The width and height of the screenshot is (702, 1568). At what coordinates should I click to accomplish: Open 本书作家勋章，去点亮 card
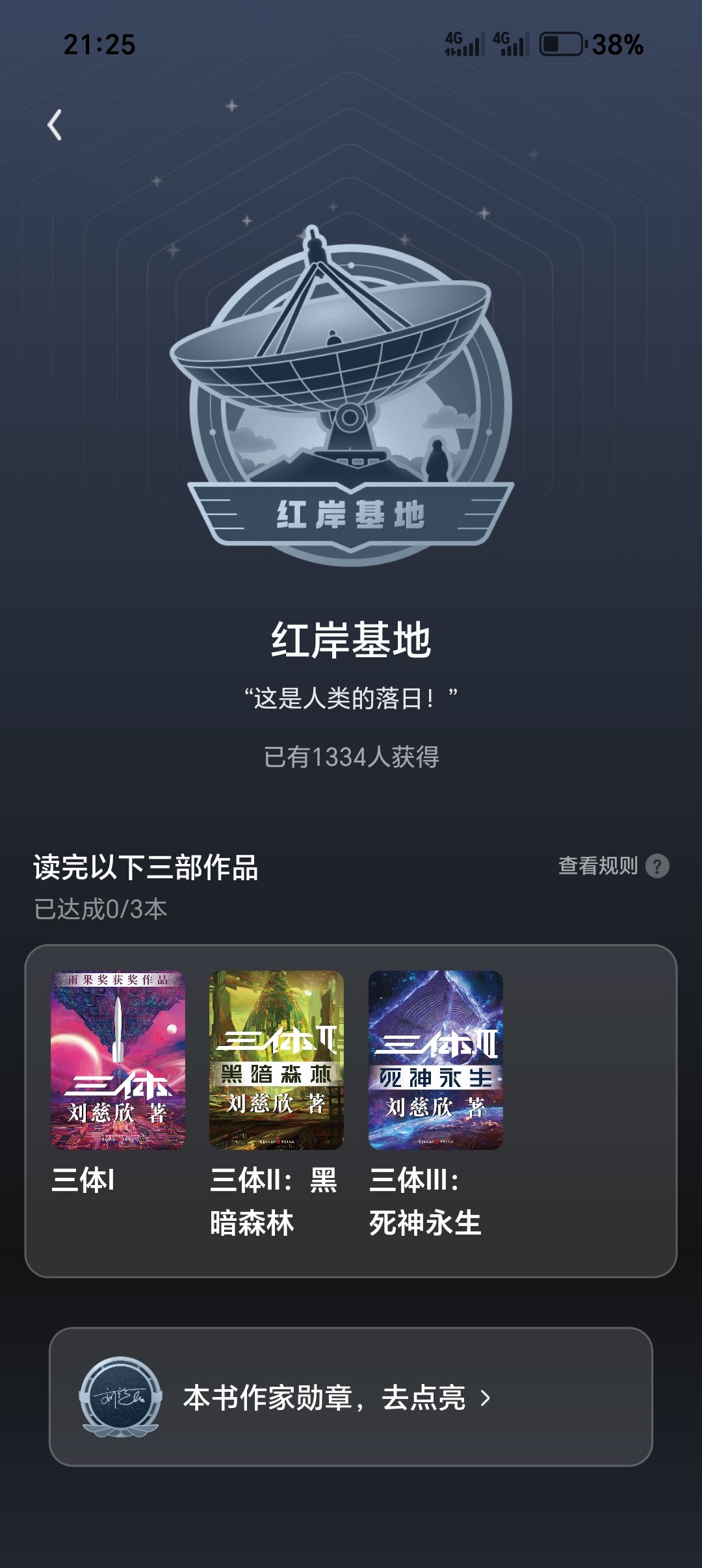(351, 1397)
